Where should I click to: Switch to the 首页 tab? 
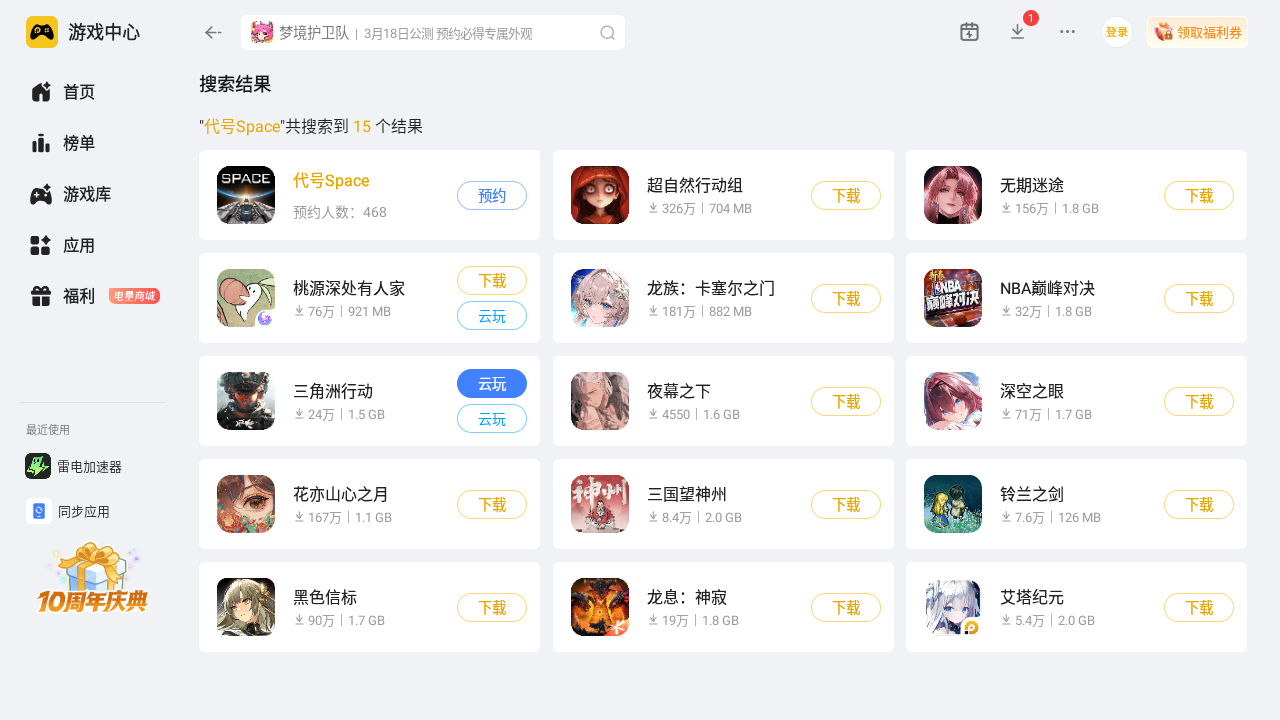coord(79,92)
